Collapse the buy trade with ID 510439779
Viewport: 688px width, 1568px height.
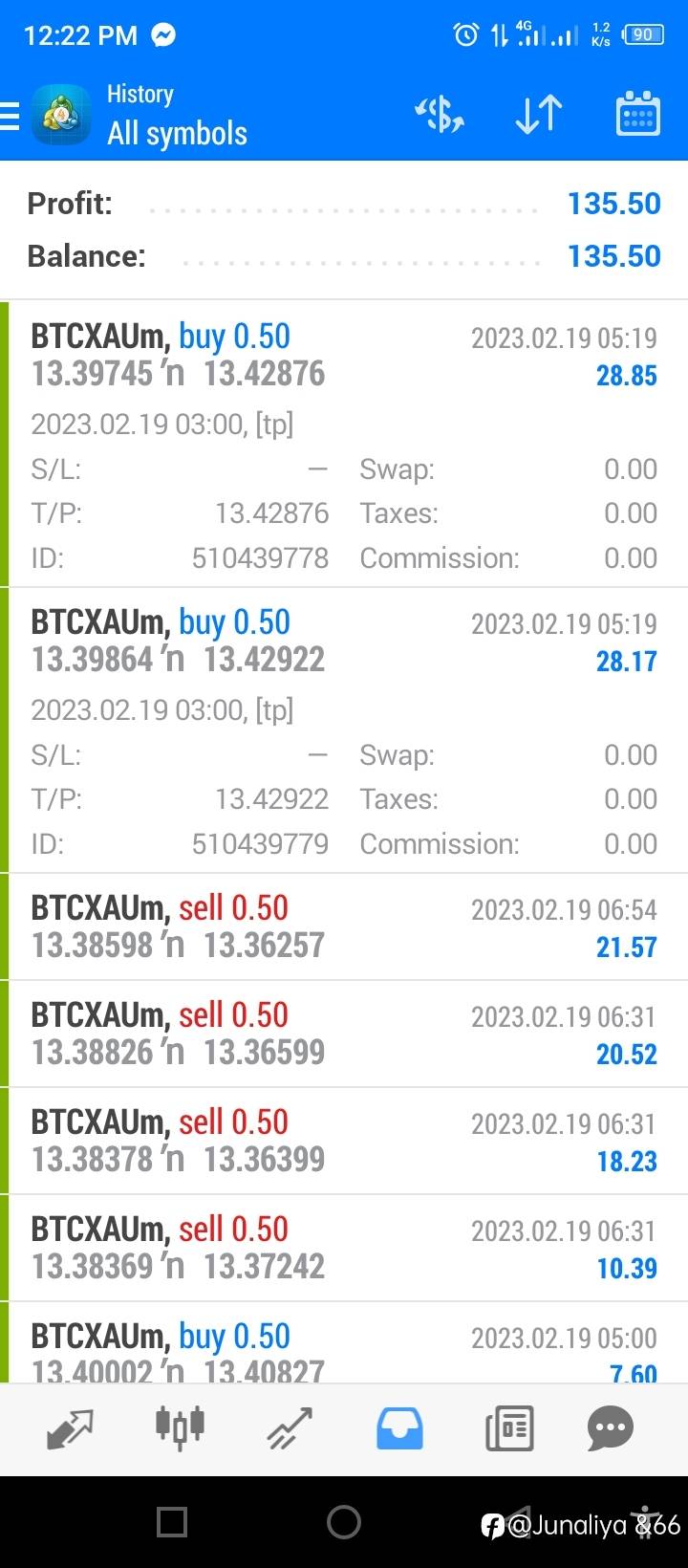(x=344, y=730)
